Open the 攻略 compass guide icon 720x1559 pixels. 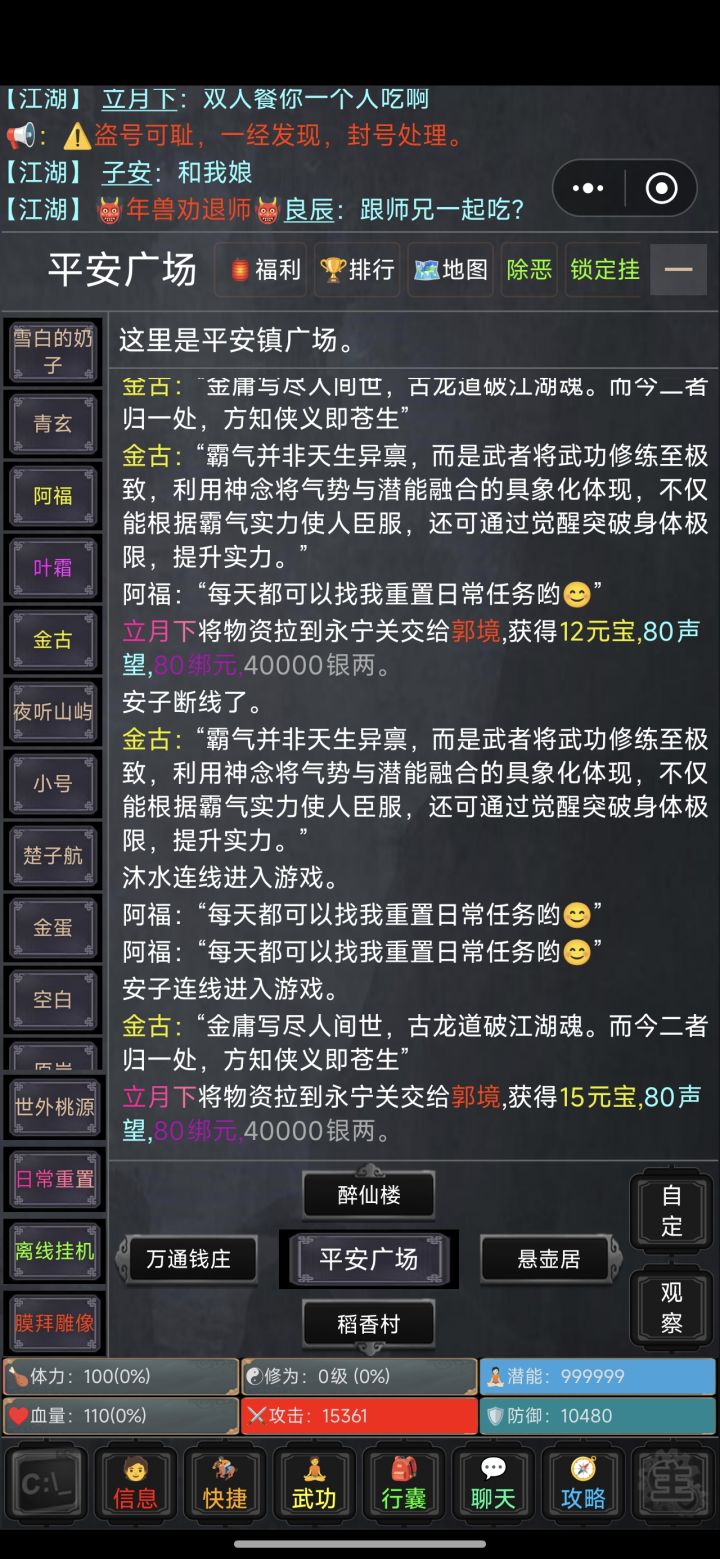pyautogui.click(x=581, y=1484)
